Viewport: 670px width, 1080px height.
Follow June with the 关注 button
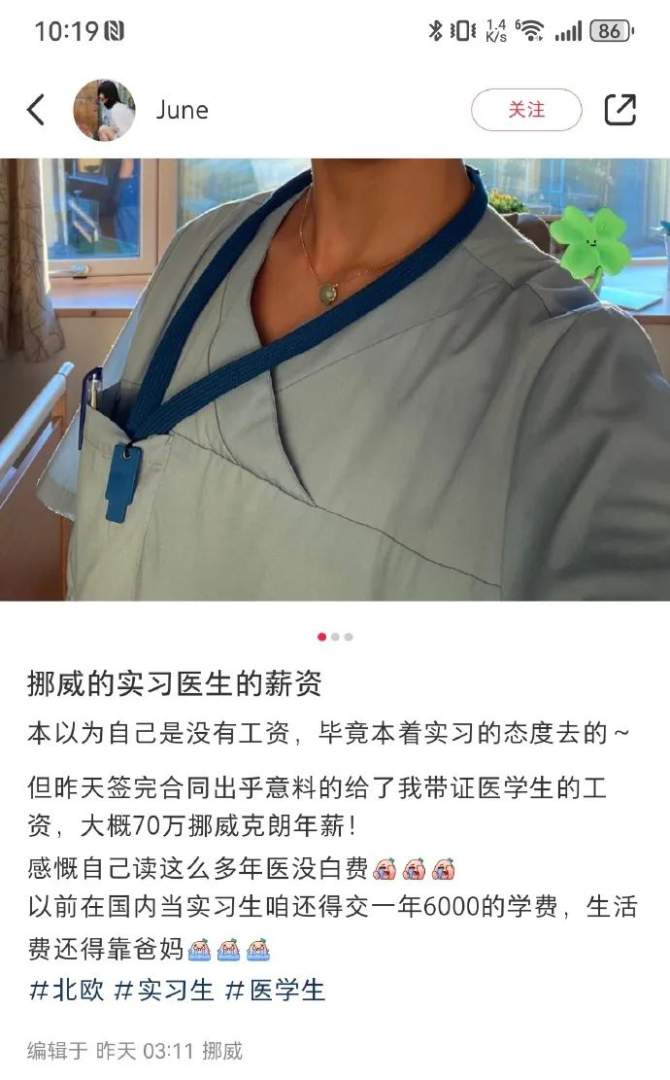click(x=526, y=110)
